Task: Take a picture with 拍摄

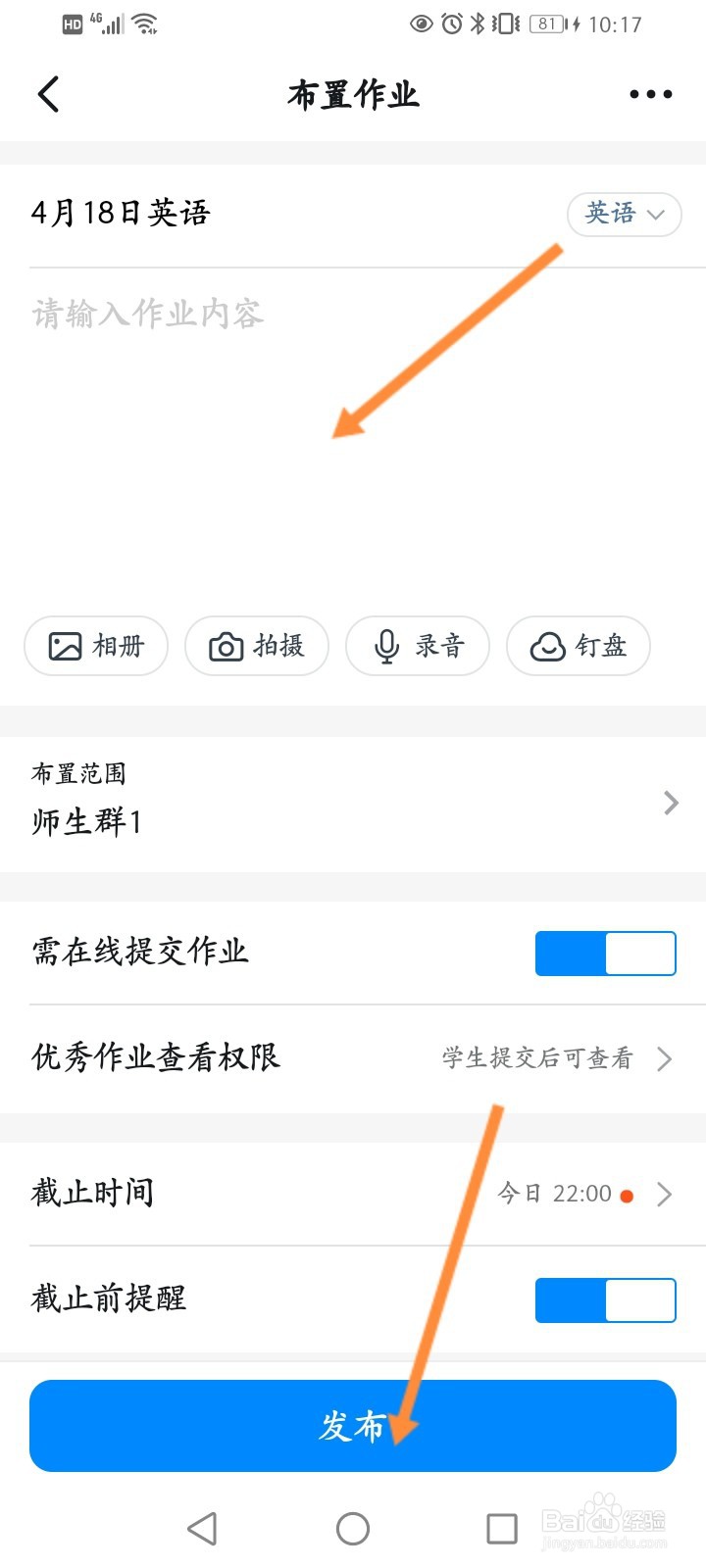Action: [x=257, y=646]
